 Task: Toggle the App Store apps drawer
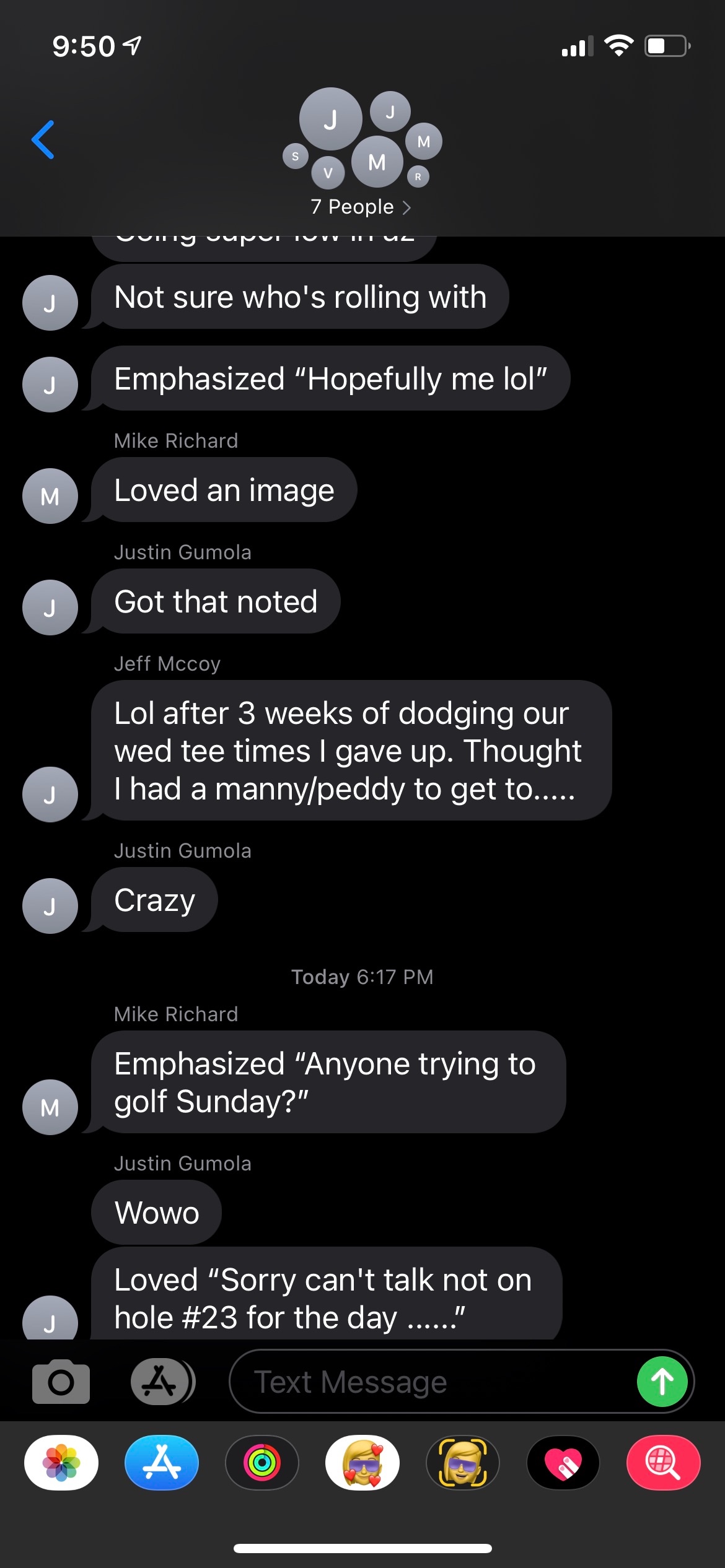click(162, 1382)
